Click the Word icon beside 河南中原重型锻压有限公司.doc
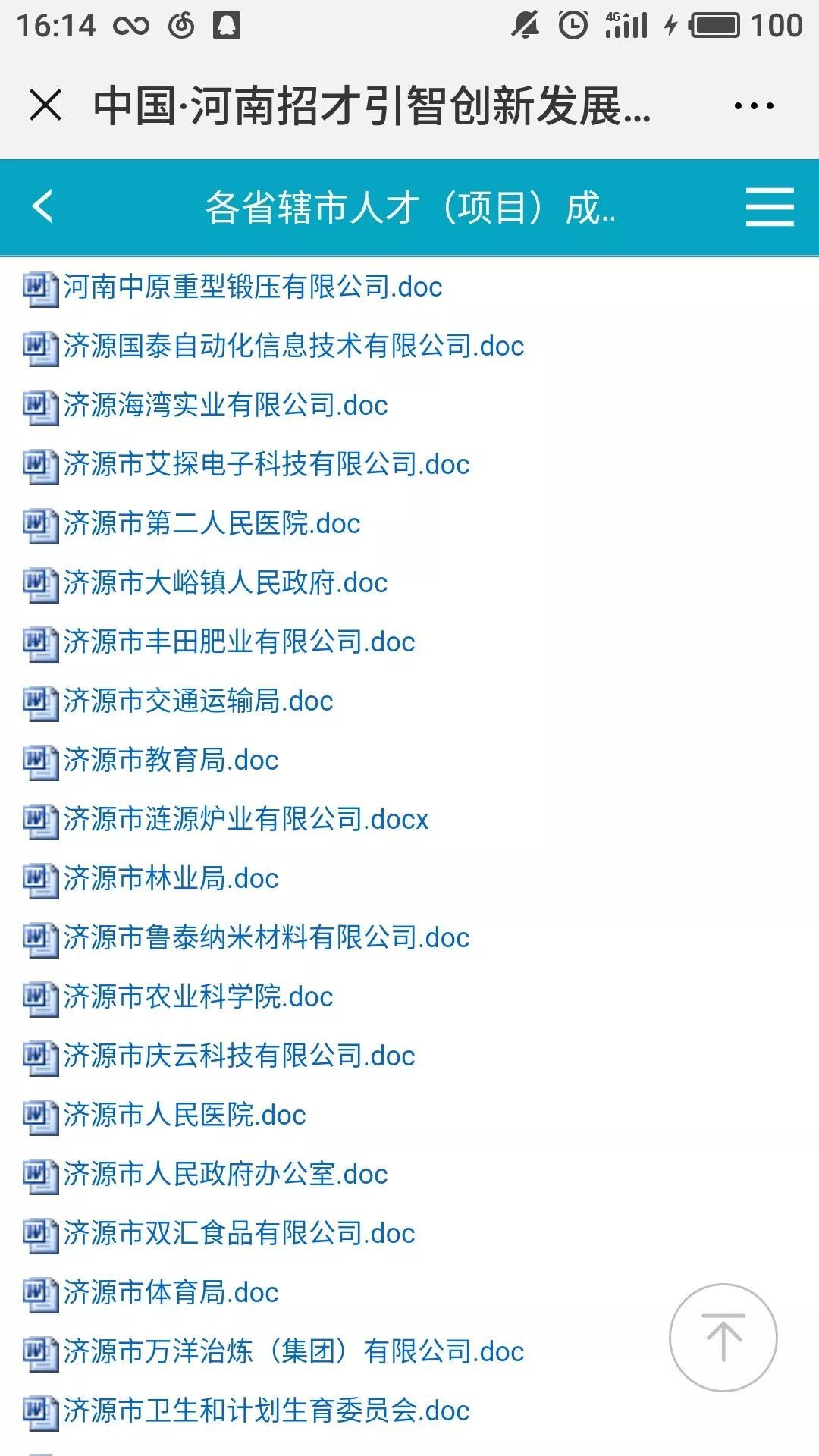819x1456 pixels. pos(39,287)
